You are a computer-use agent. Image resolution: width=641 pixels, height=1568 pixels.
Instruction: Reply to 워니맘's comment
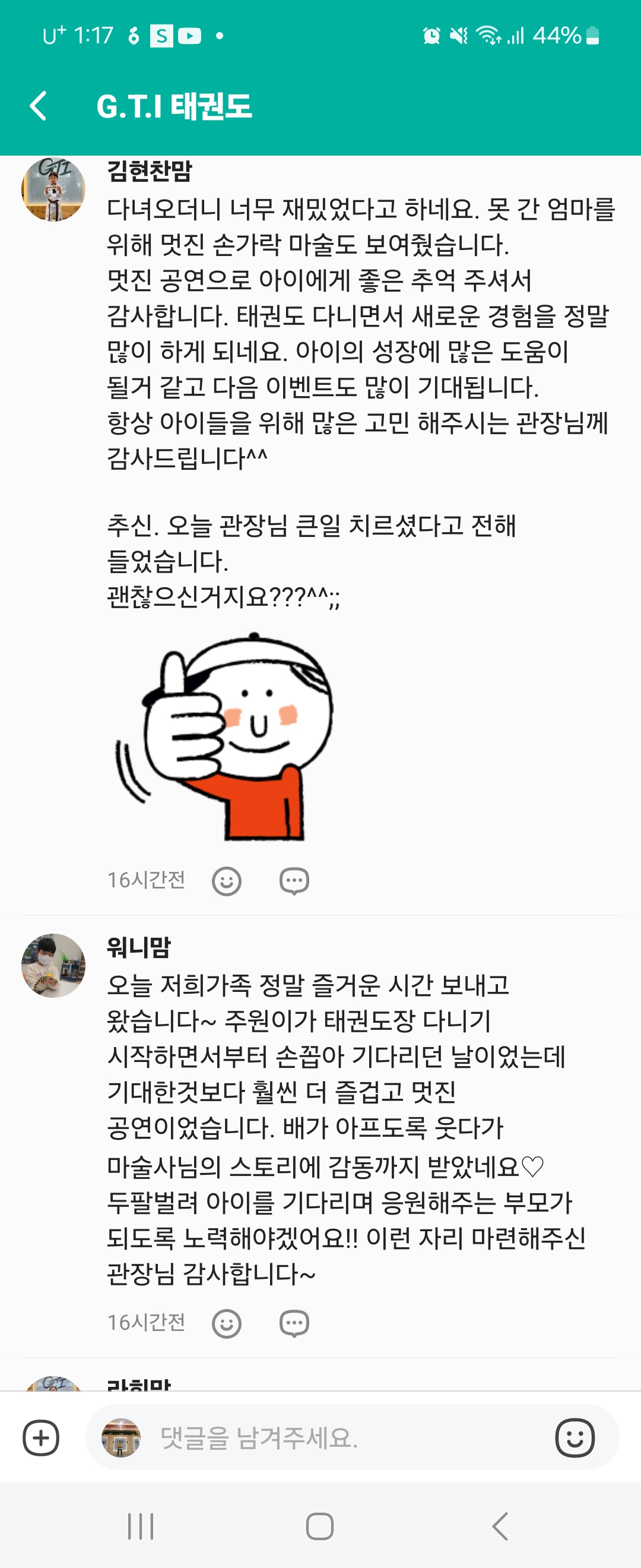point(294,1323)
